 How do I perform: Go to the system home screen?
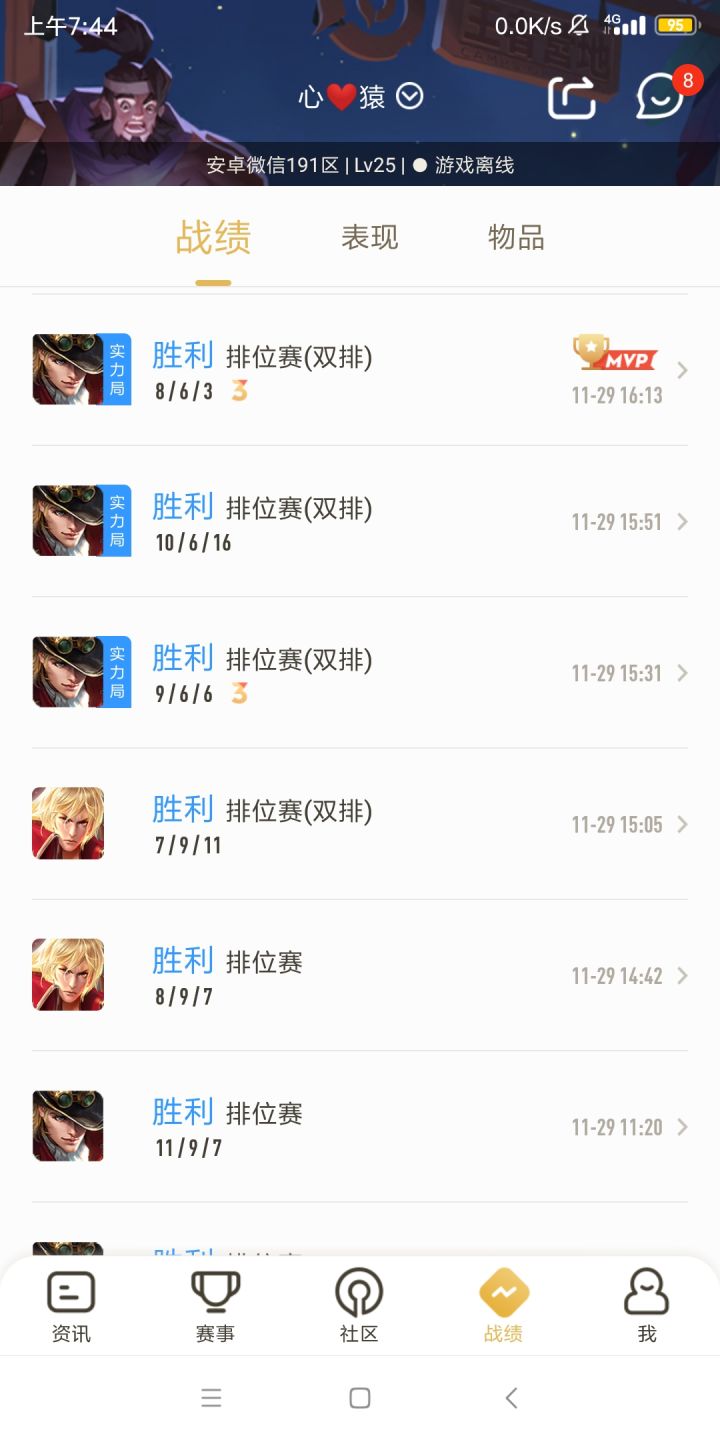click(360, 1398)
